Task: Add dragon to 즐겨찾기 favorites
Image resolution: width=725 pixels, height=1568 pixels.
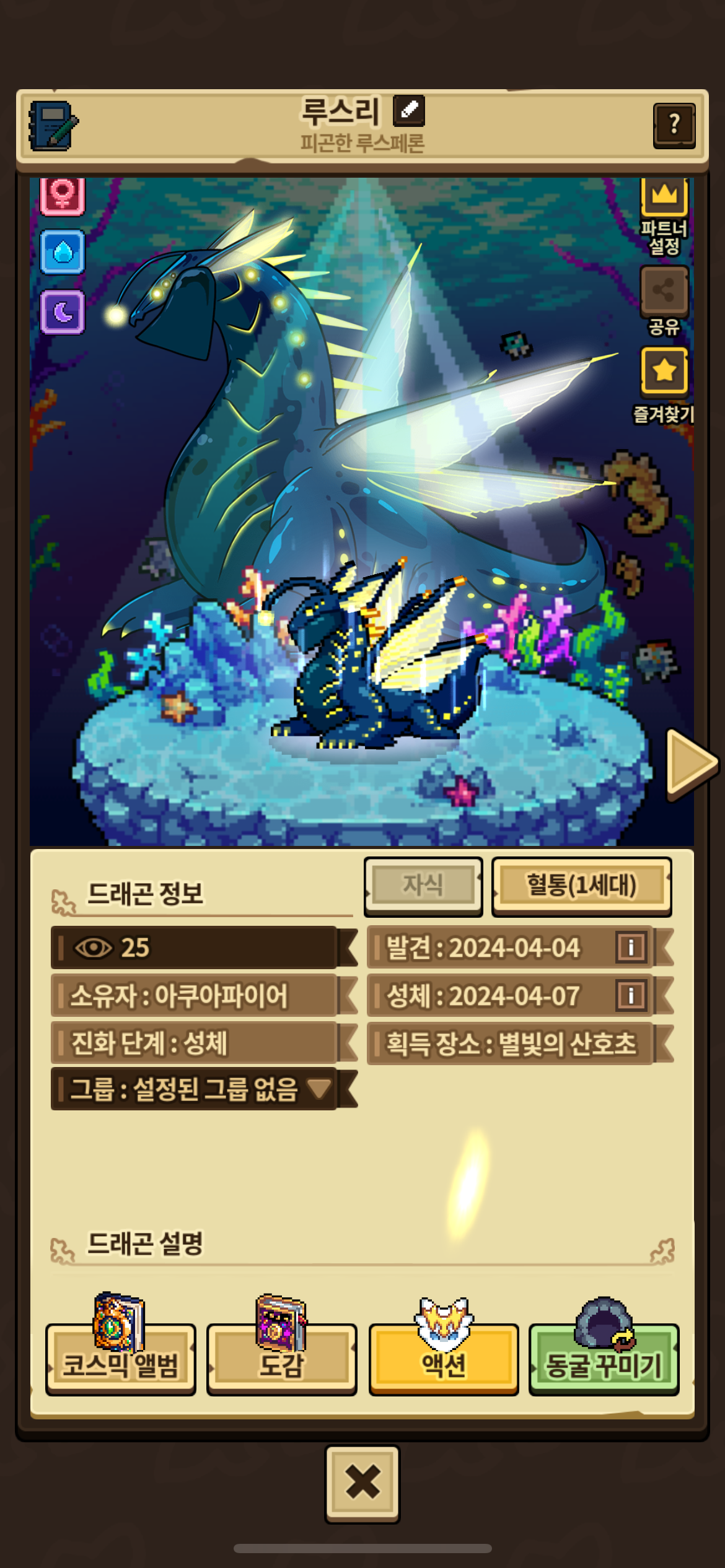Action: click(x=664, y=371)
